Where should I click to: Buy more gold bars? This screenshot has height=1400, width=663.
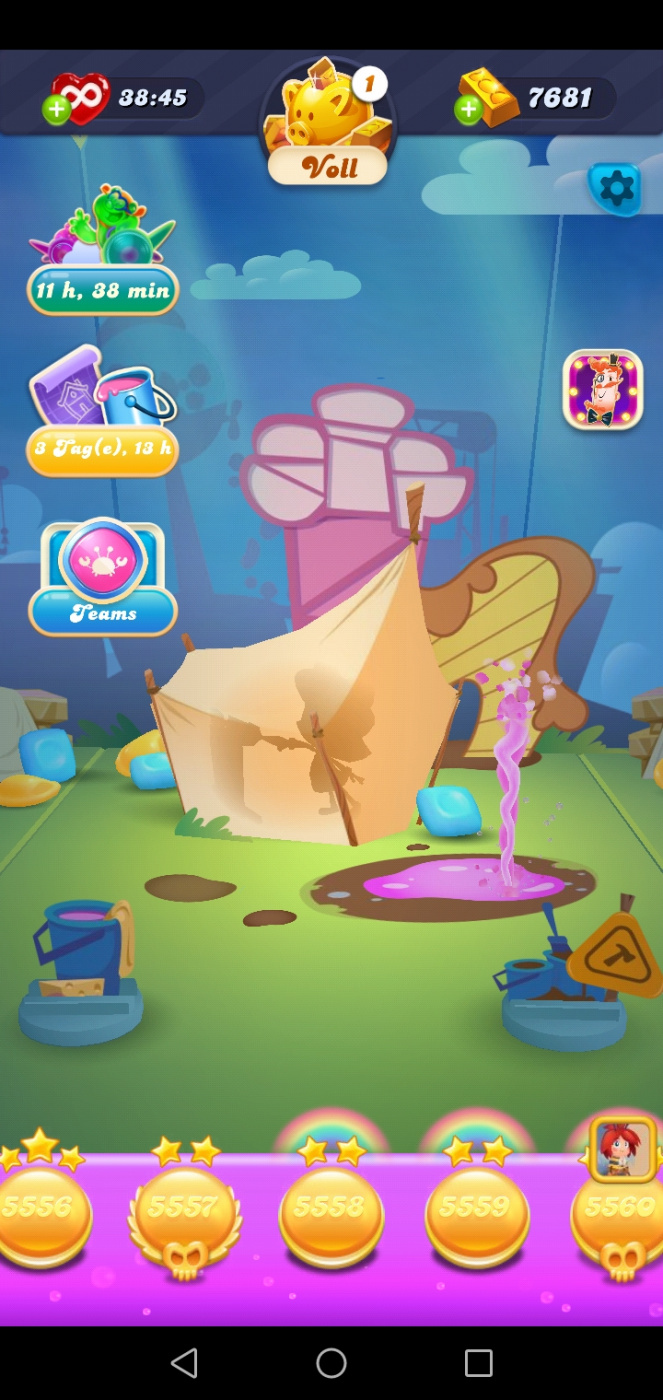pyautogui.click(x=468, y=110)
